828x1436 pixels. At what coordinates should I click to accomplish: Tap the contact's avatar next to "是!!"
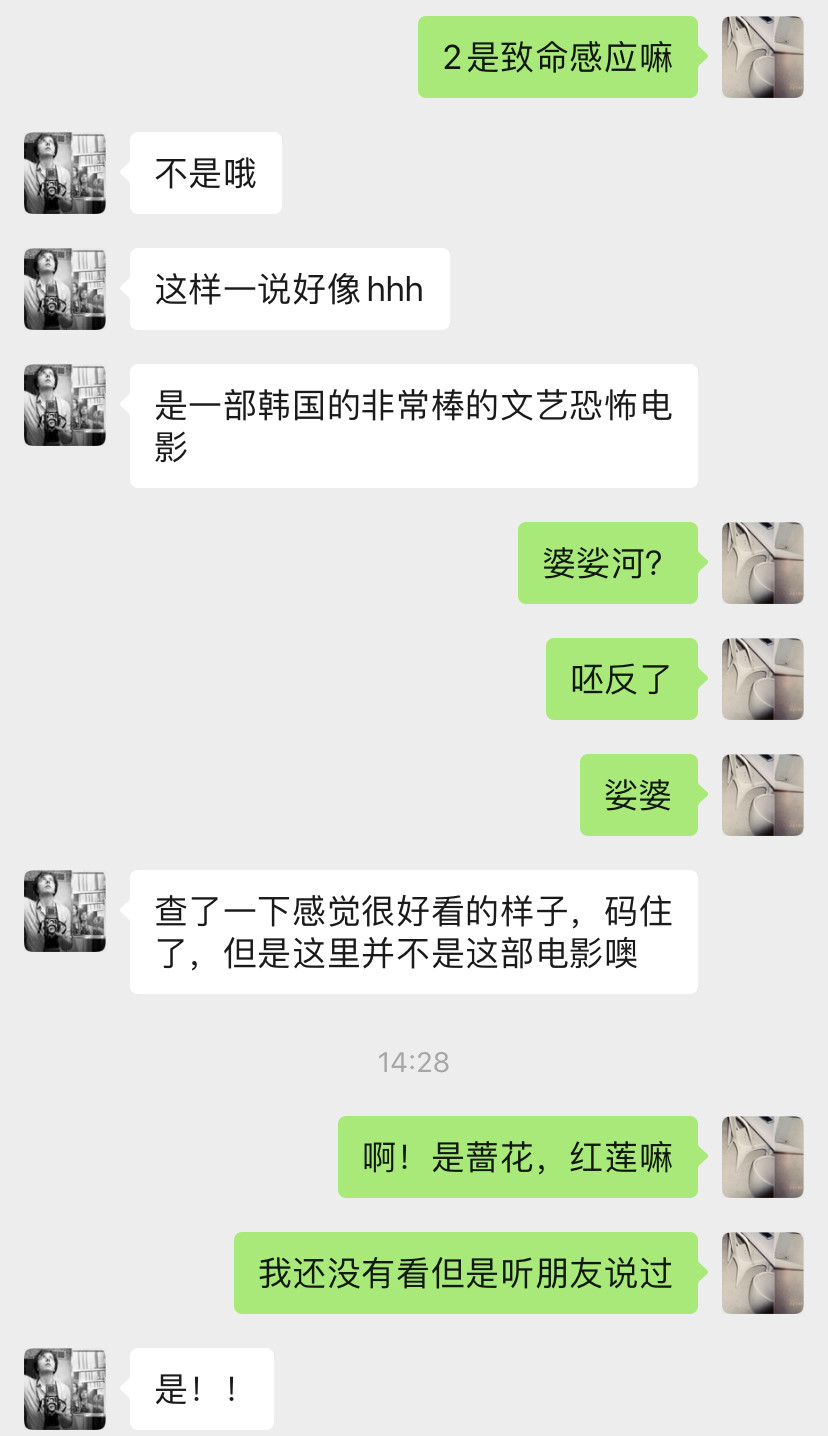coord(65,1389)
